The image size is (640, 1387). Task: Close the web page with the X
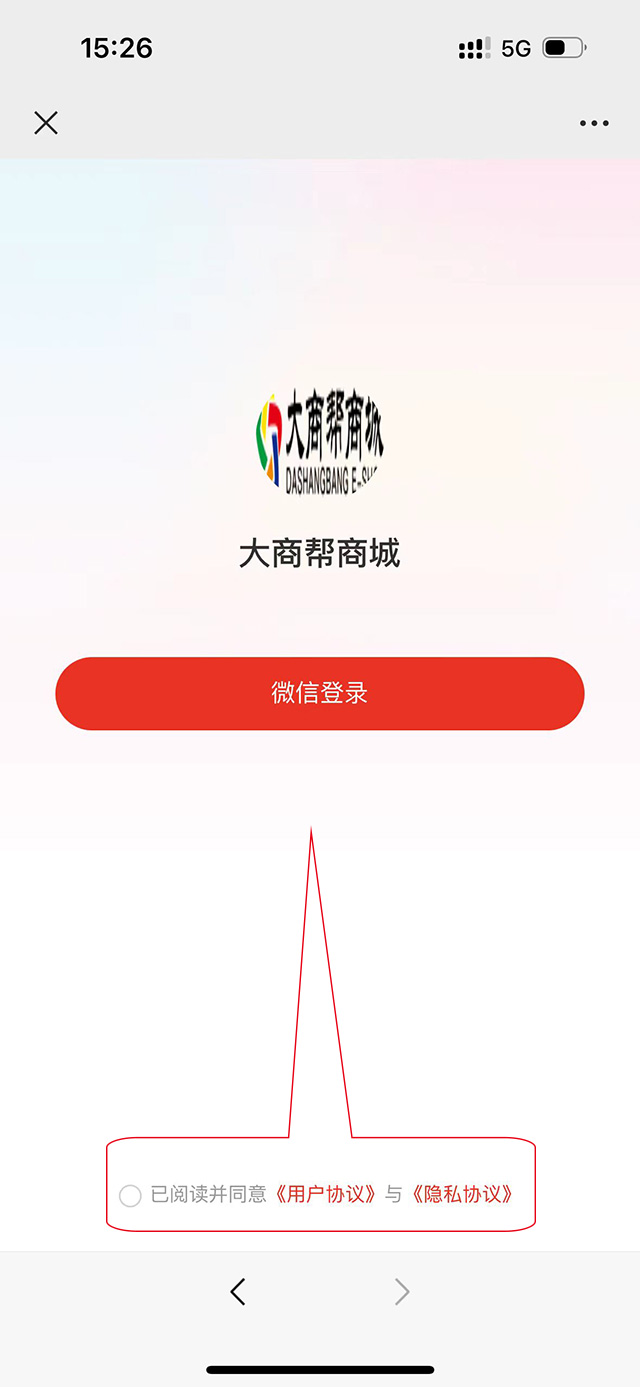pos(46,123)
